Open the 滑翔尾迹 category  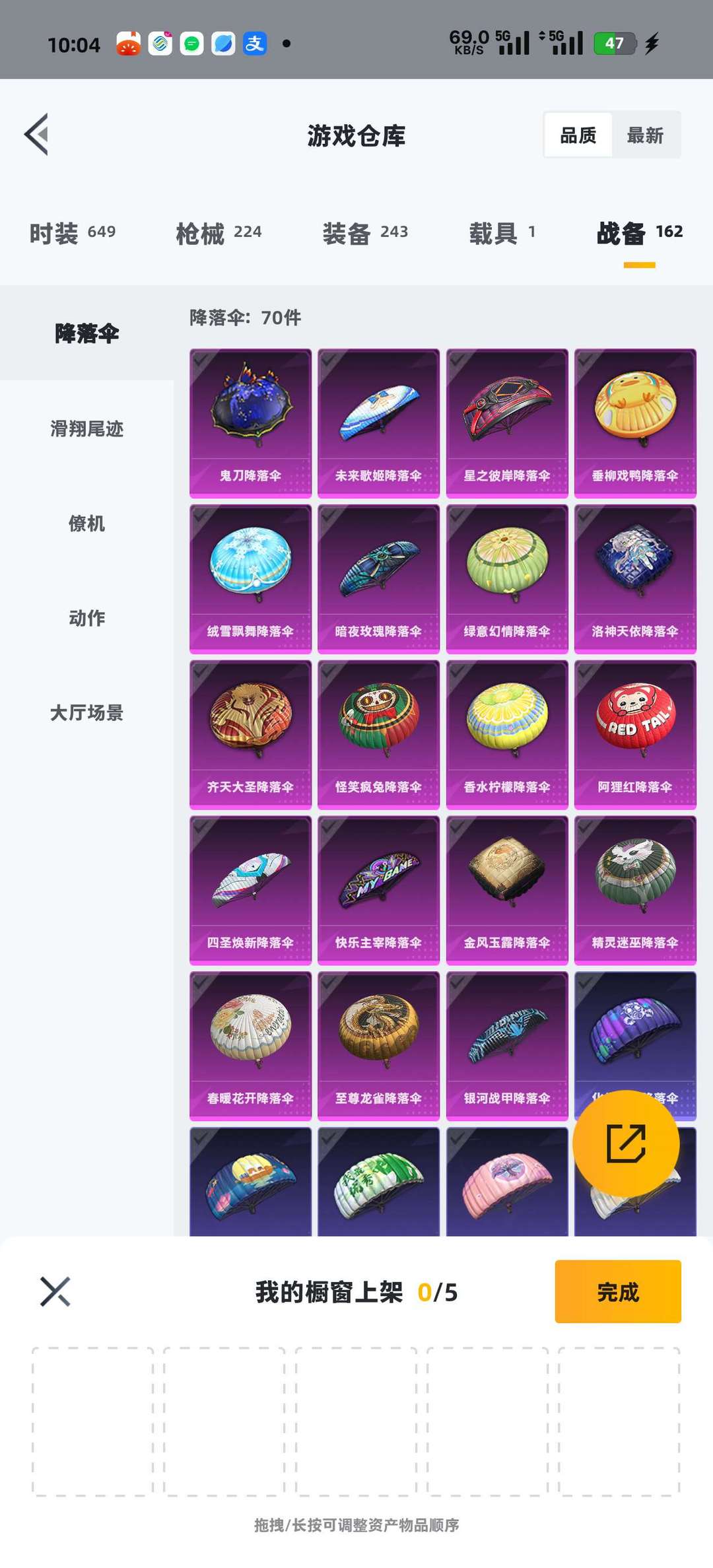coord(86,429)
